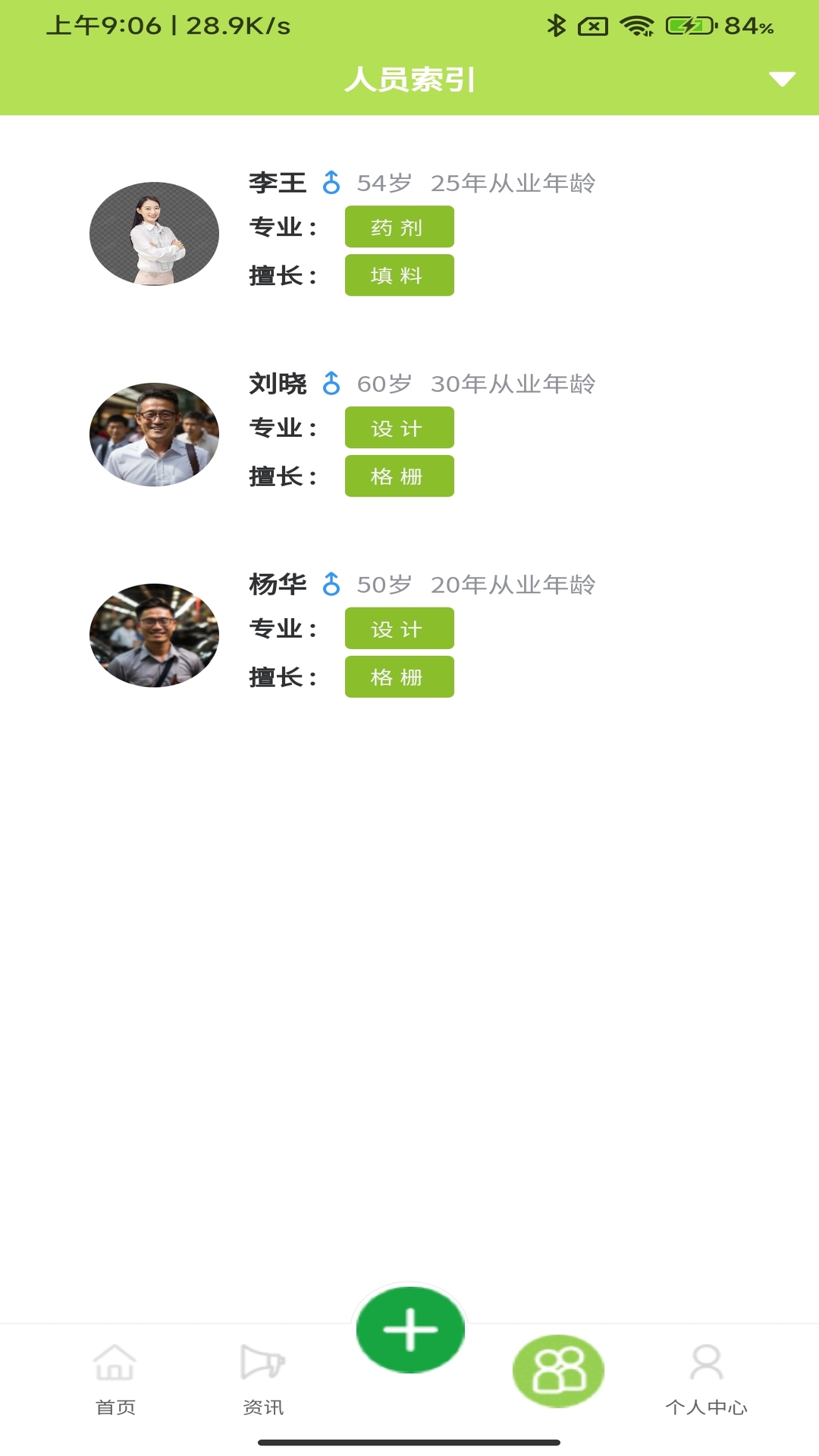
Task: Expand the dropdown arrow in the header
Action: click(x=781, y=79)
